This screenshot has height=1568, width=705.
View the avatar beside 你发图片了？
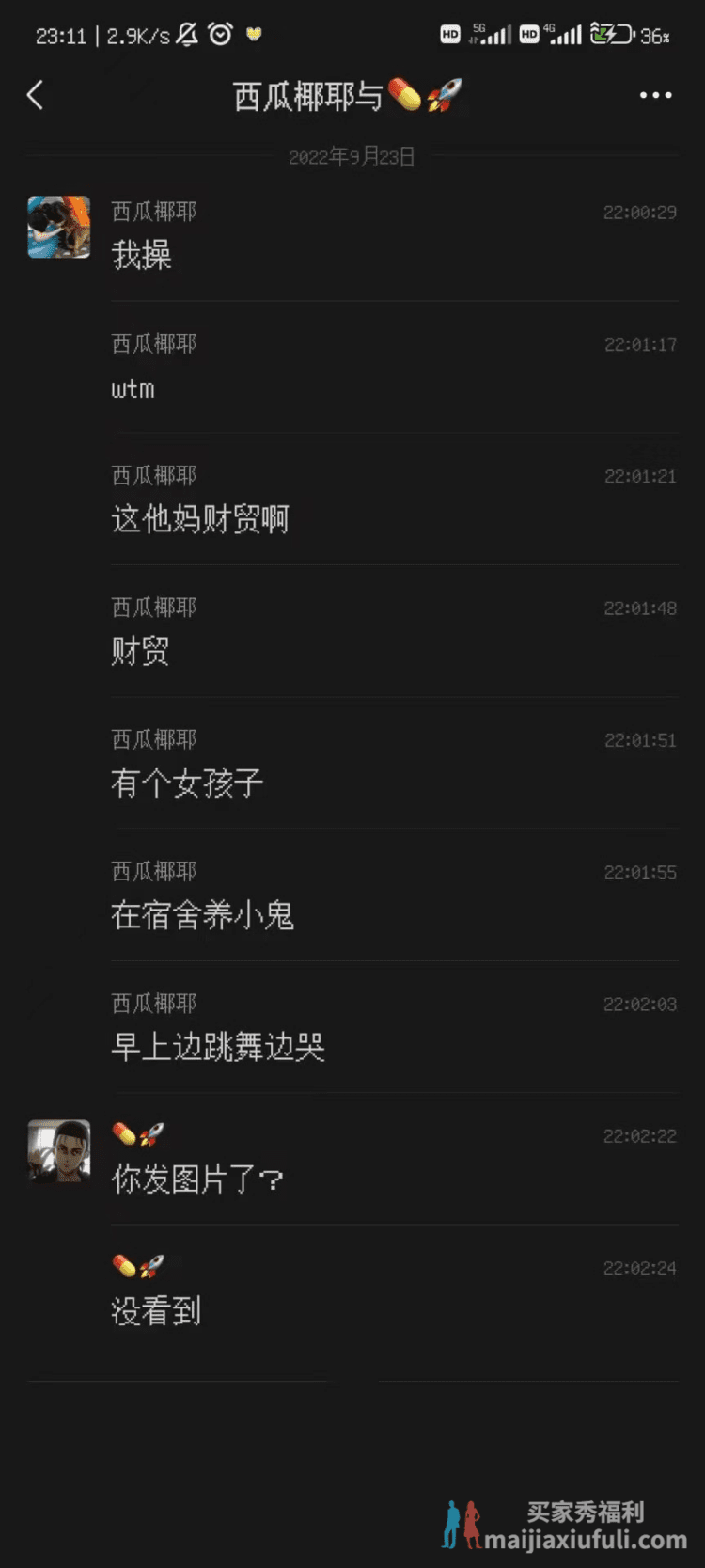pos(59,1150)
